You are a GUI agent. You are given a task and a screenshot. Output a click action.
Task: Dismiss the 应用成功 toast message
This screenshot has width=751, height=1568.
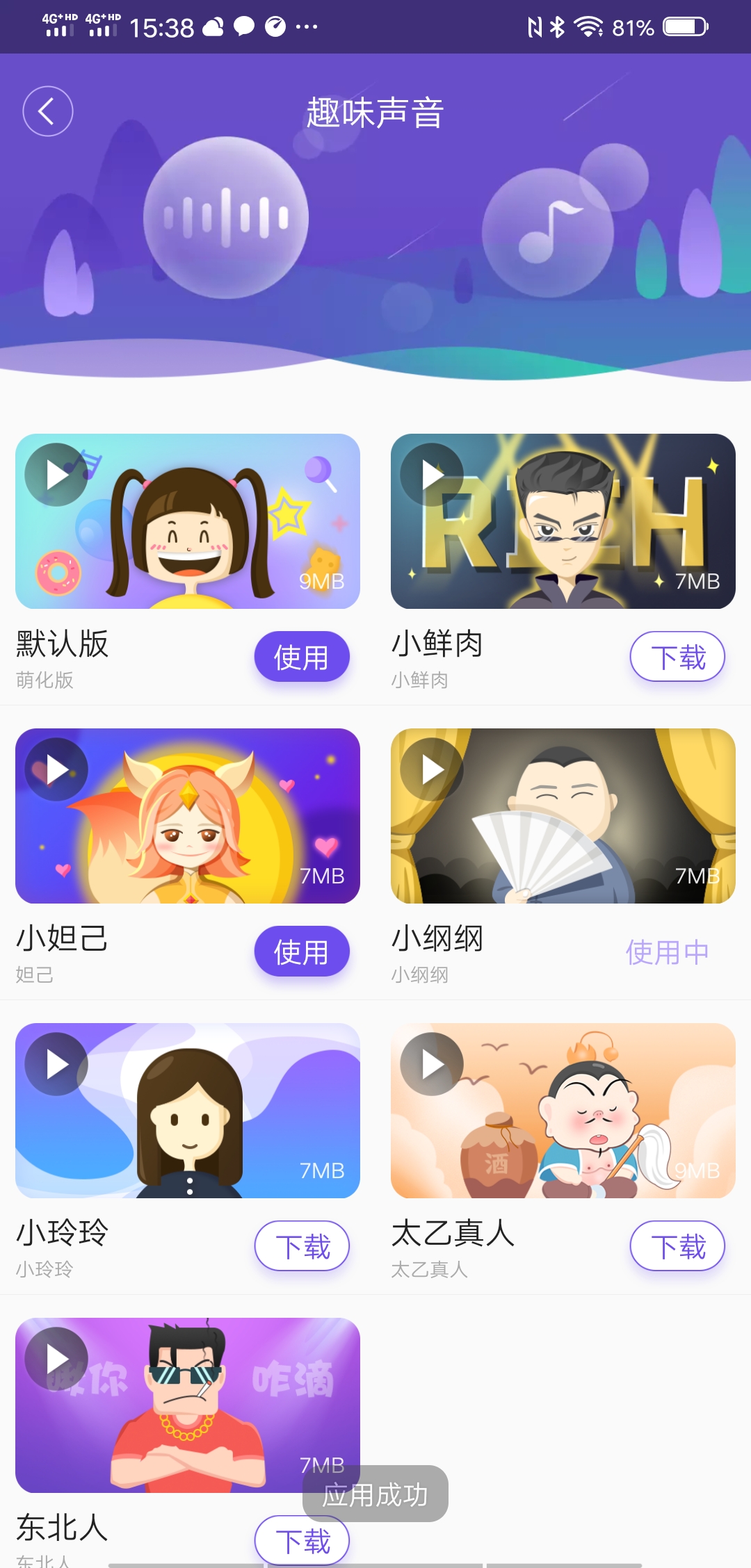(375, 1496)
